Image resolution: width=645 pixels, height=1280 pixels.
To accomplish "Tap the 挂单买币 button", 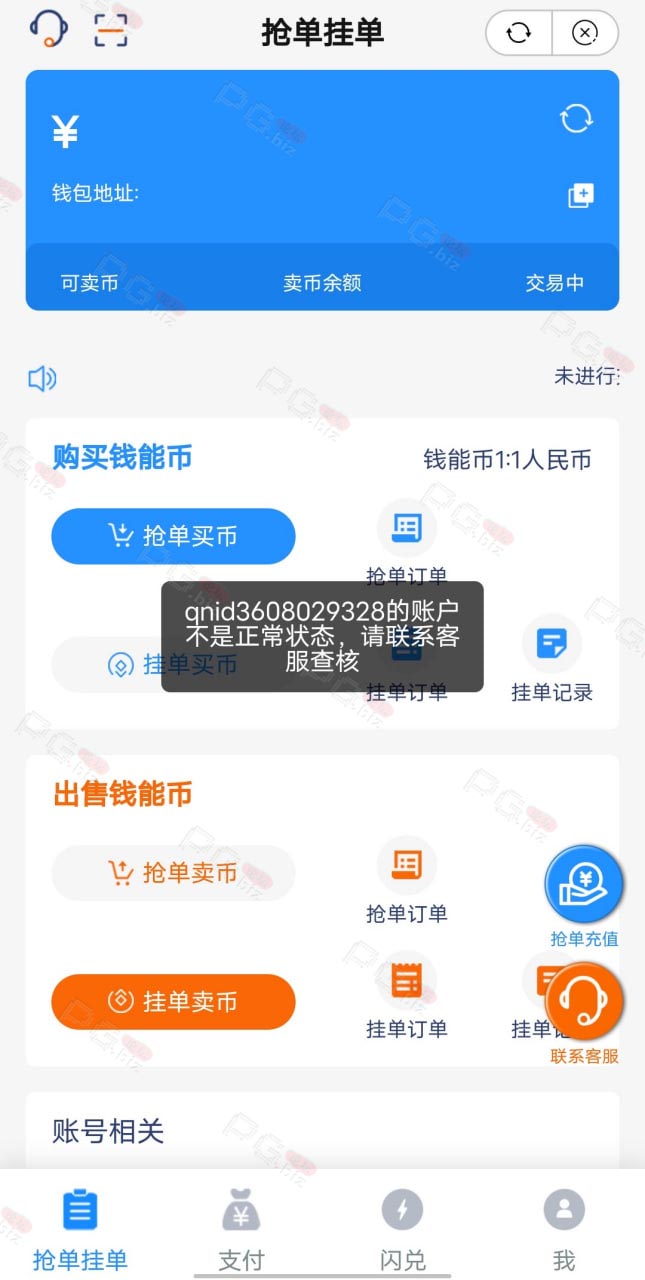I will (173, 665).
